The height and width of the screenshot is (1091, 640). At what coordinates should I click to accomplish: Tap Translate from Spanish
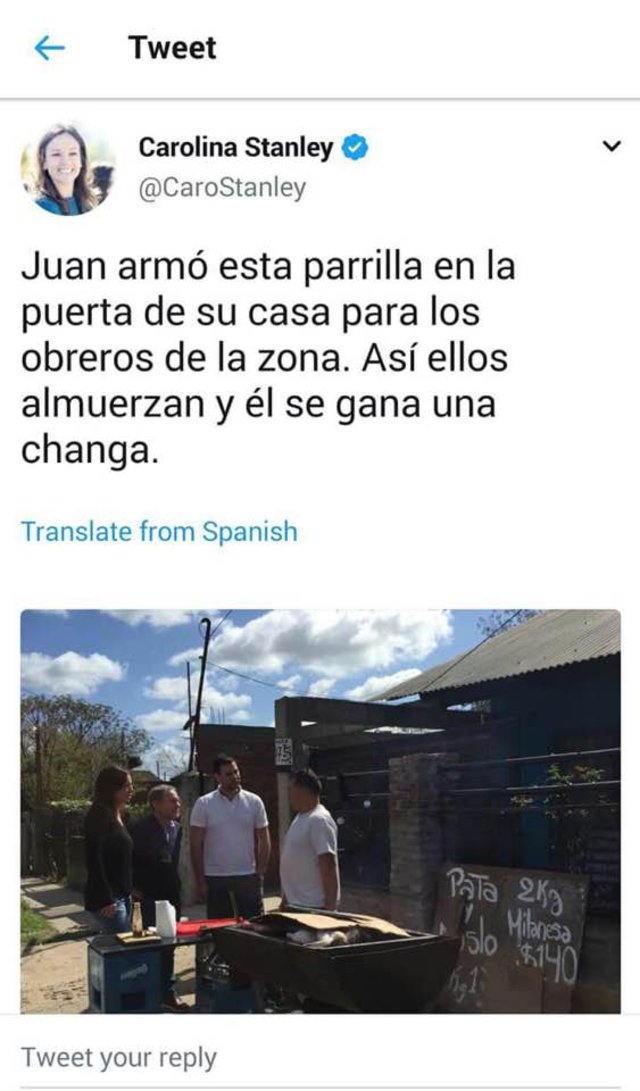click(x=159, y=531)
